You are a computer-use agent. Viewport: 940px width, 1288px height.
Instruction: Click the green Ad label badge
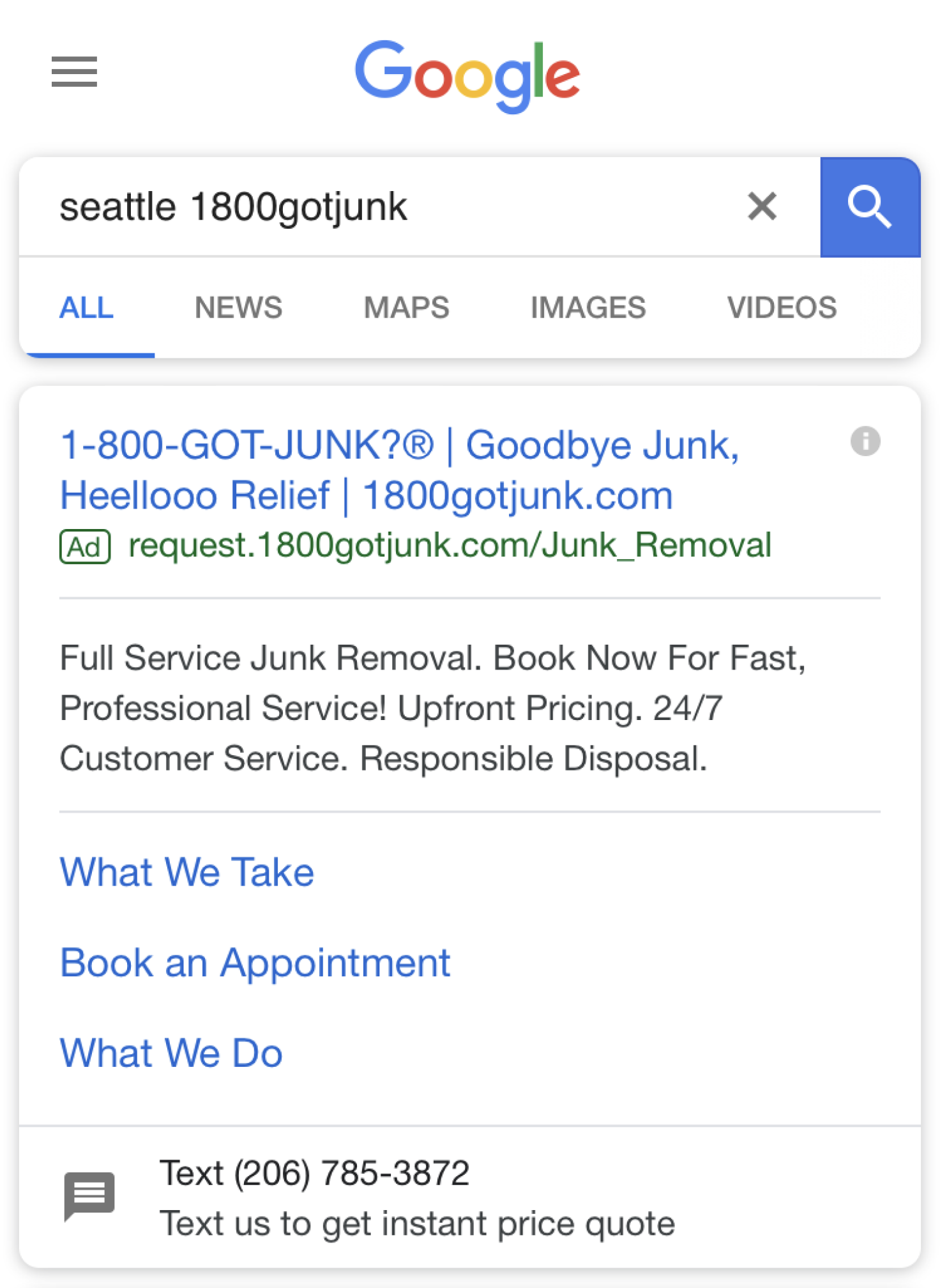pyautogui.click(x=85, y=546)
